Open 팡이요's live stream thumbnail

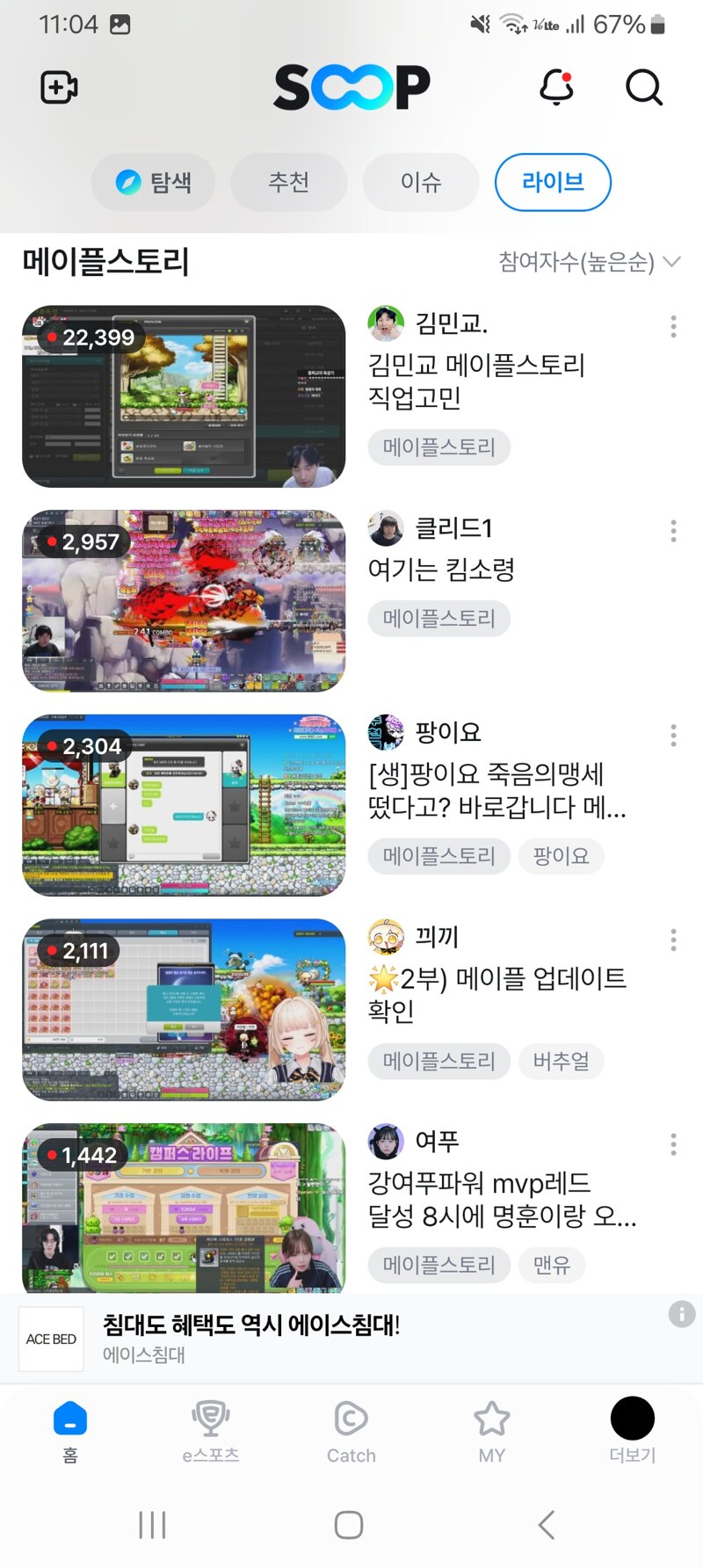pyautogui.click(x=184, y=805)
